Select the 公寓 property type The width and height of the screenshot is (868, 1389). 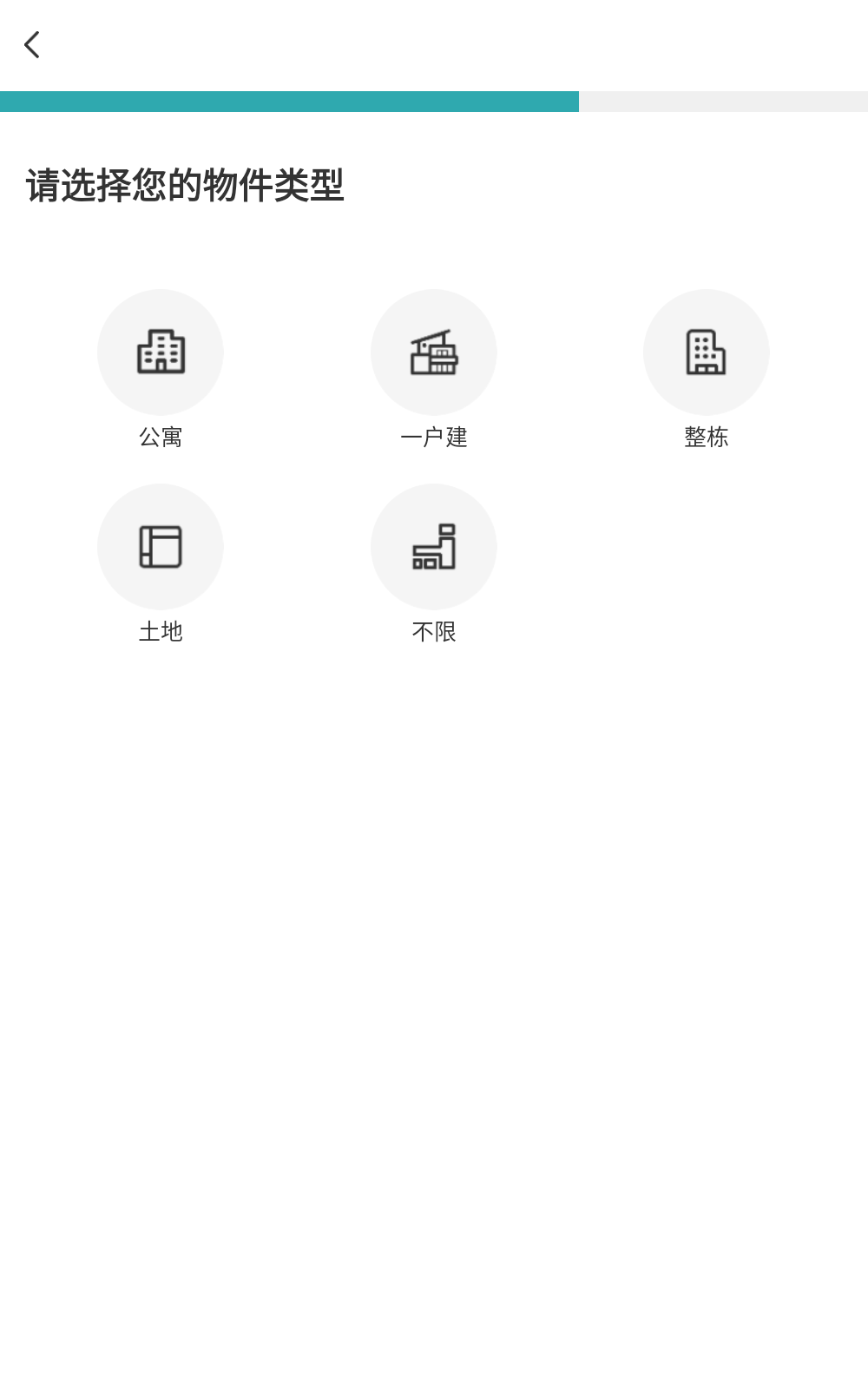pos(161,352)
